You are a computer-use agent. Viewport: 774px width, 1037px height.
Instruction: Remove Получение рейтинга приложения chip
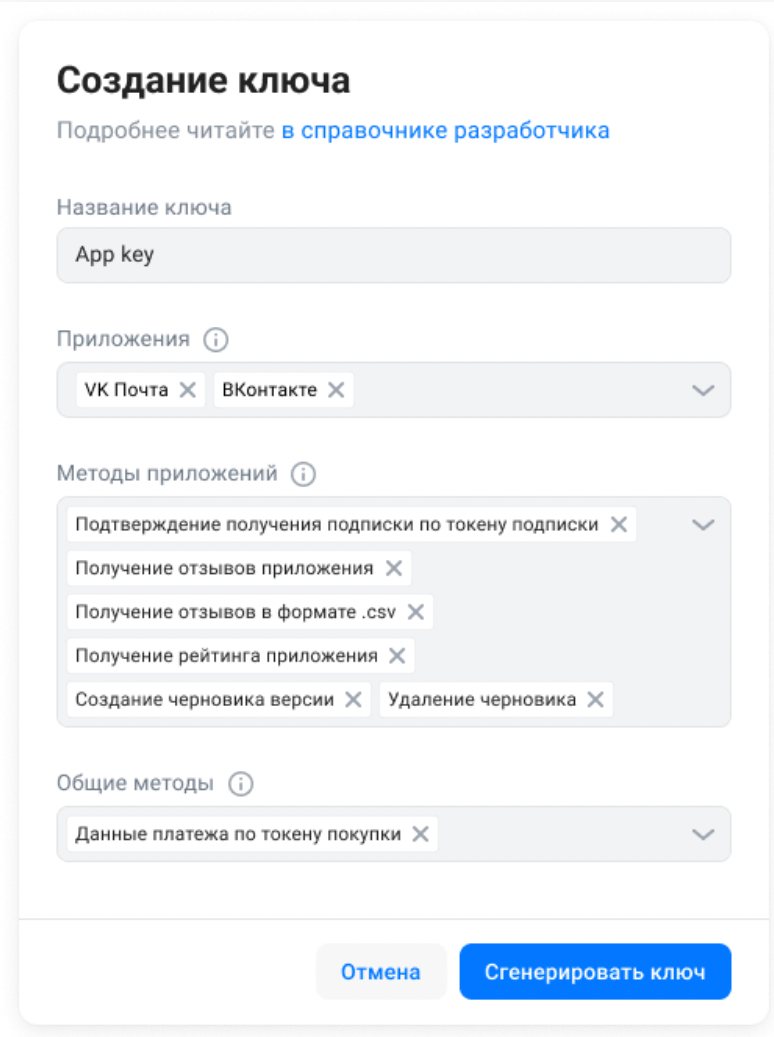tap(397, 656)
